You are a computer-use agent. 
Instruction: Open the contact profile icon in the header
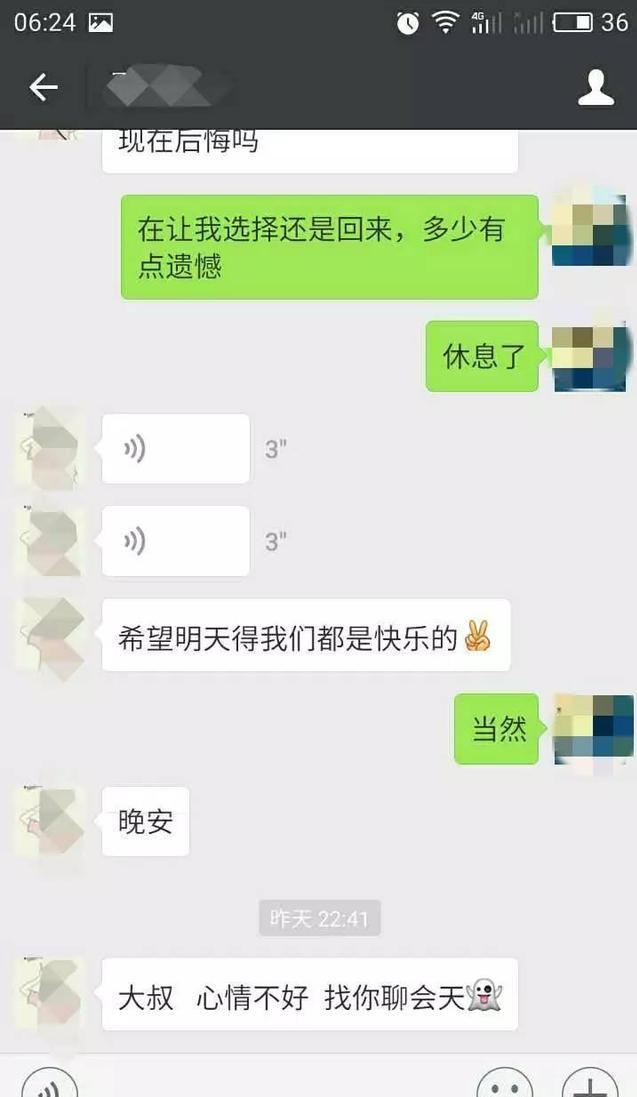coord(596,88)
